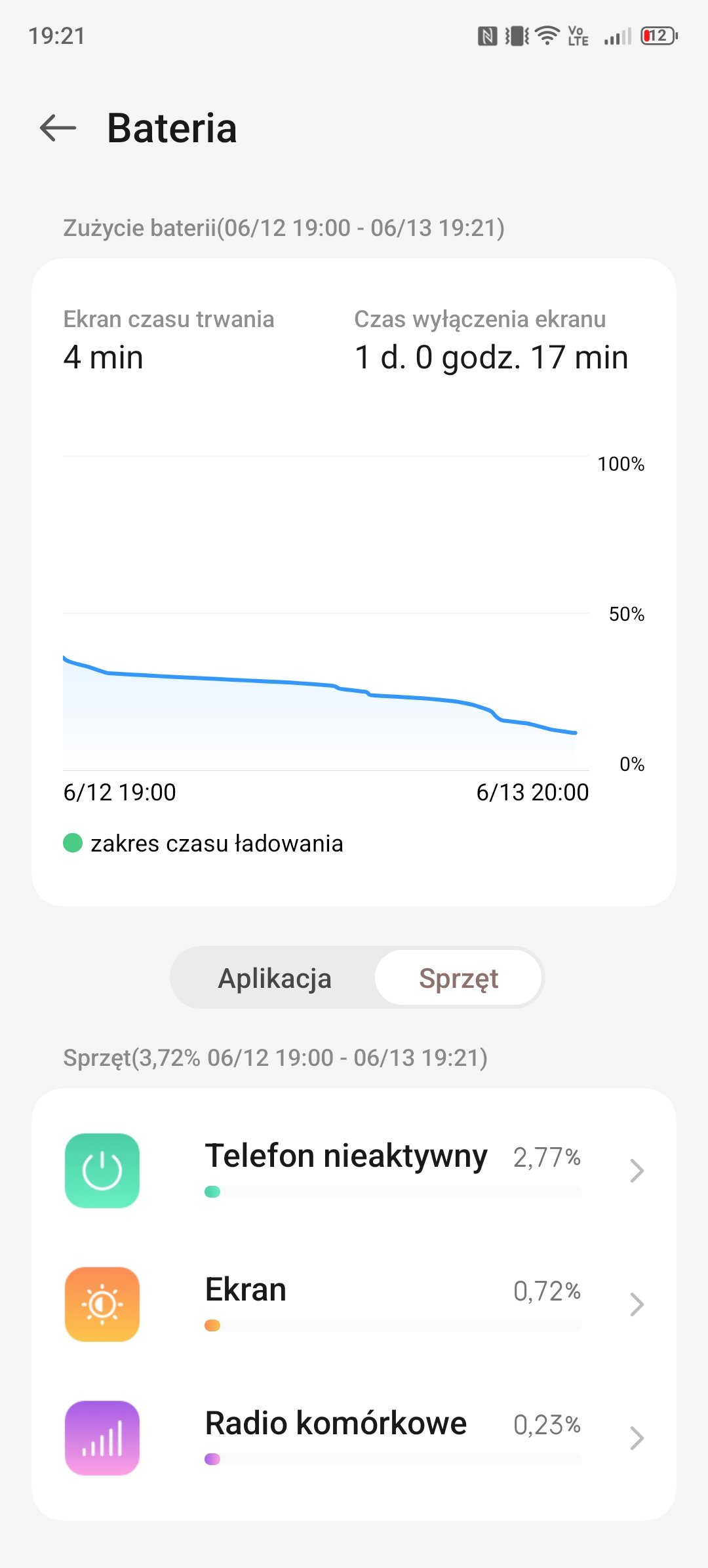Open Radio komórkowe usage details
The height and width of the screenshot is (1568, 708).
tap(354, 1438)
